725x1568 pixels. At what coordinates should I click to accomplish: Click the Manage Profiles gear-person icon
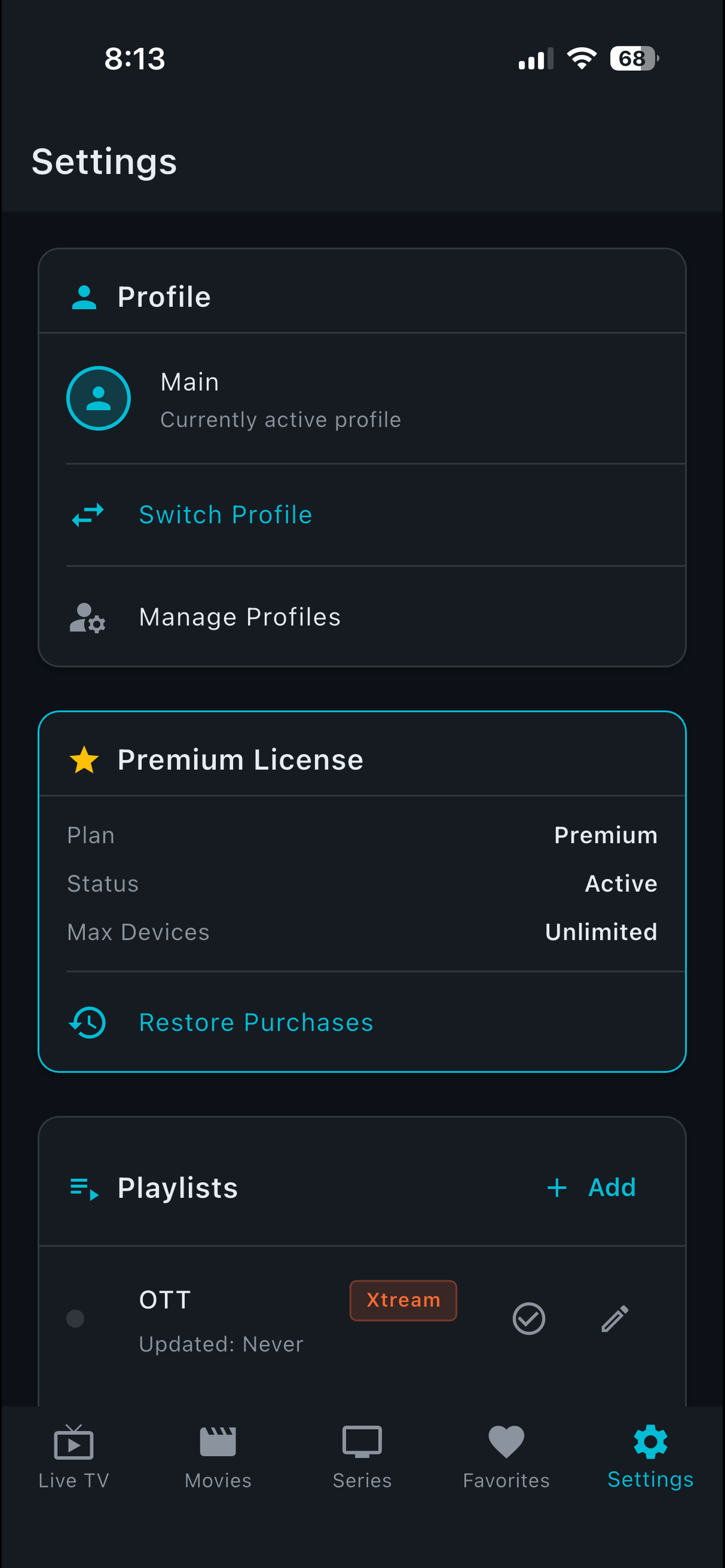point(87,616)
